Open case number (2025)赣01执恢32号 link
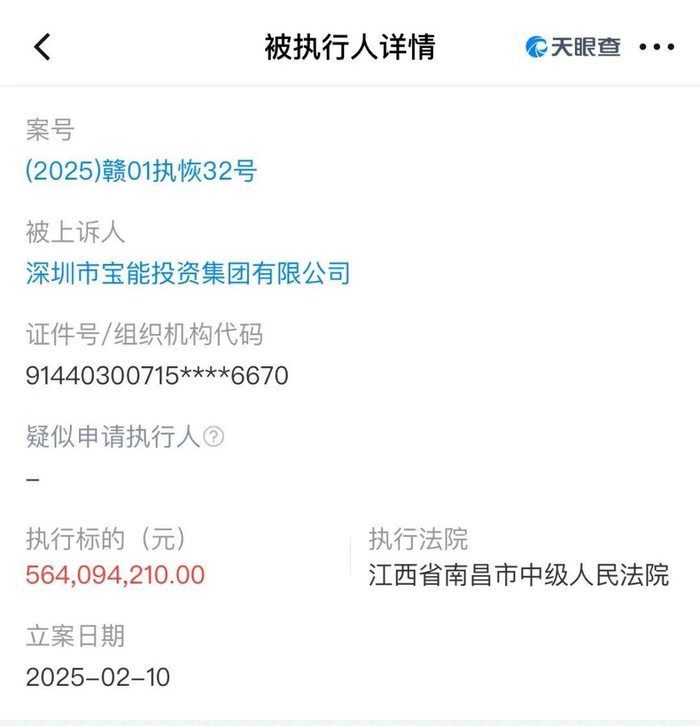 [x=141, y=171]
